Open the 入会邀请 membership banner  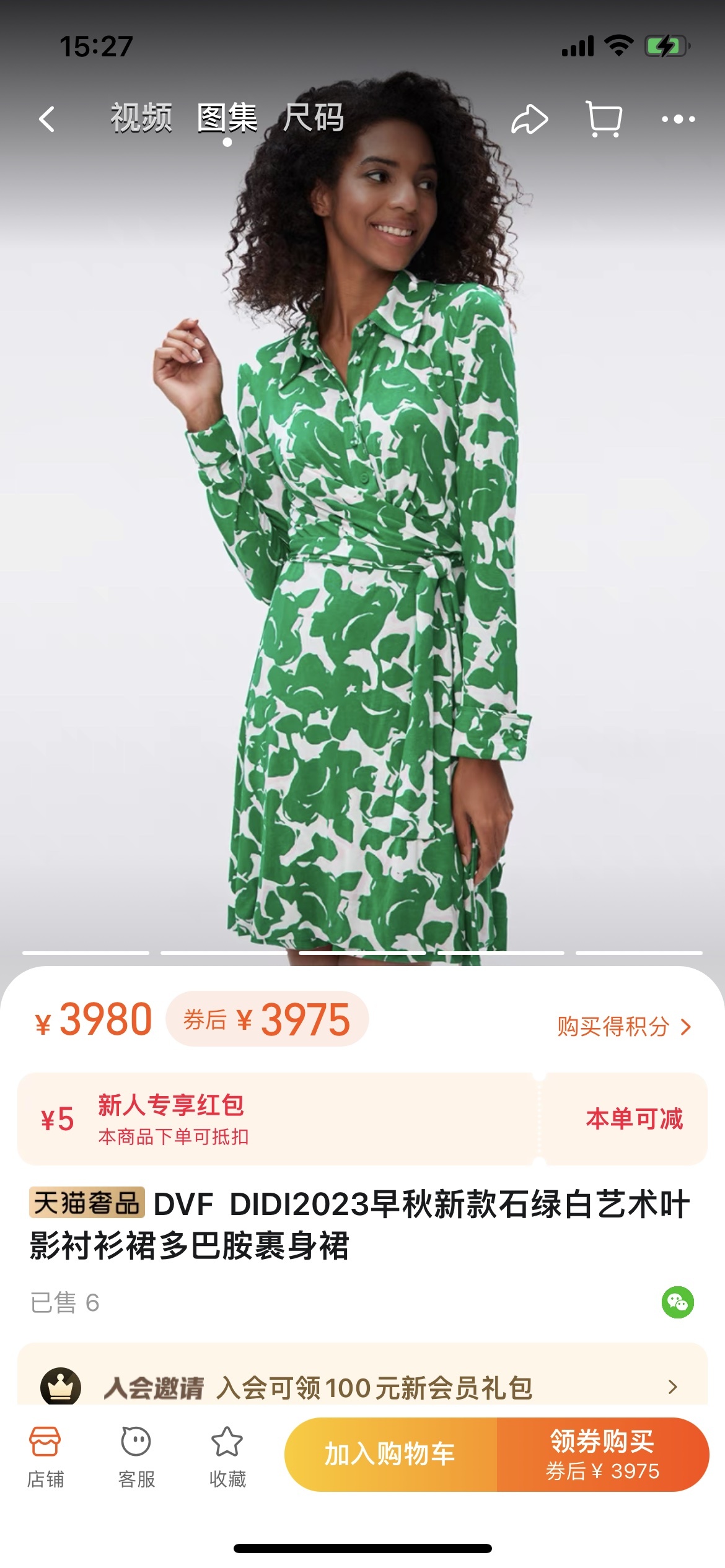(362, 1387)
